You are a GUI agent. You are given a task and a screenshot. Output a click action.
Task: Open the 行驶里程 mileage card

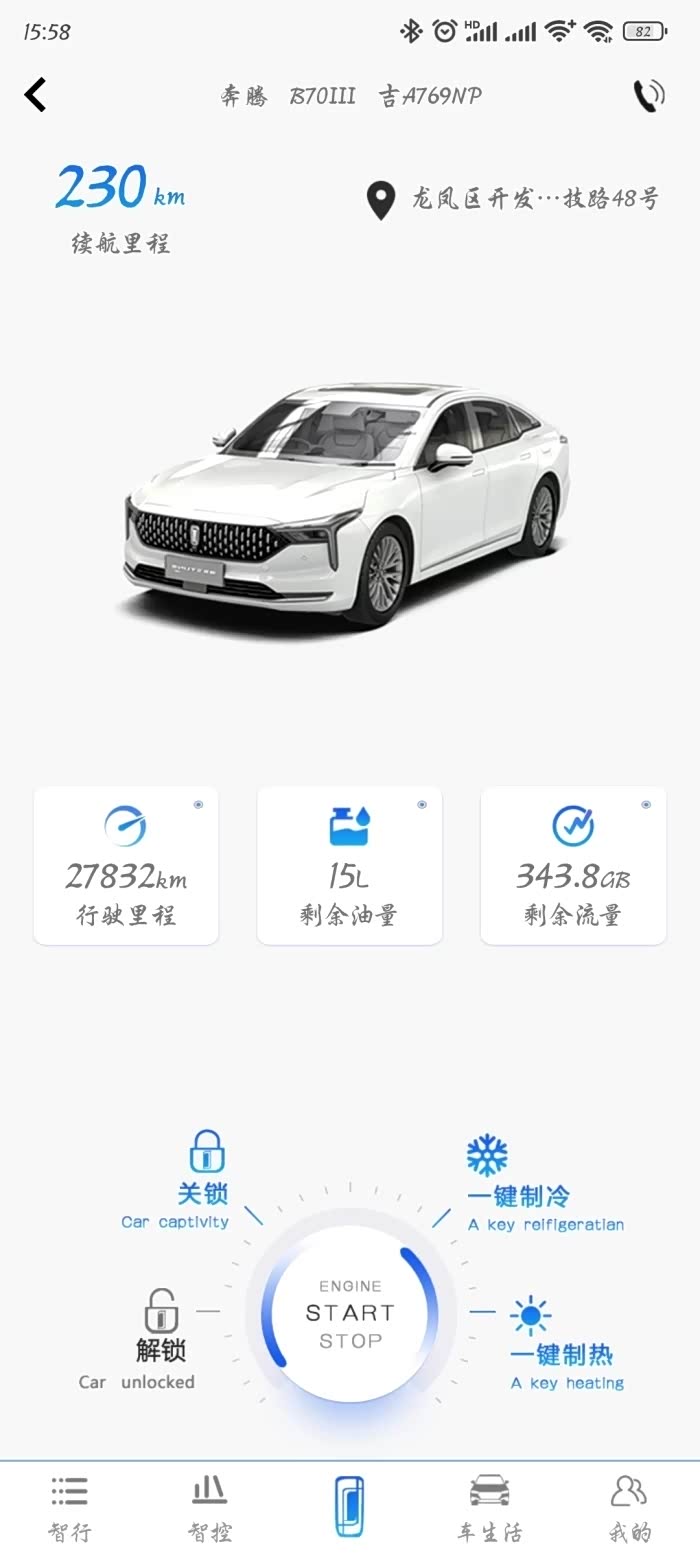coord(126,866)
